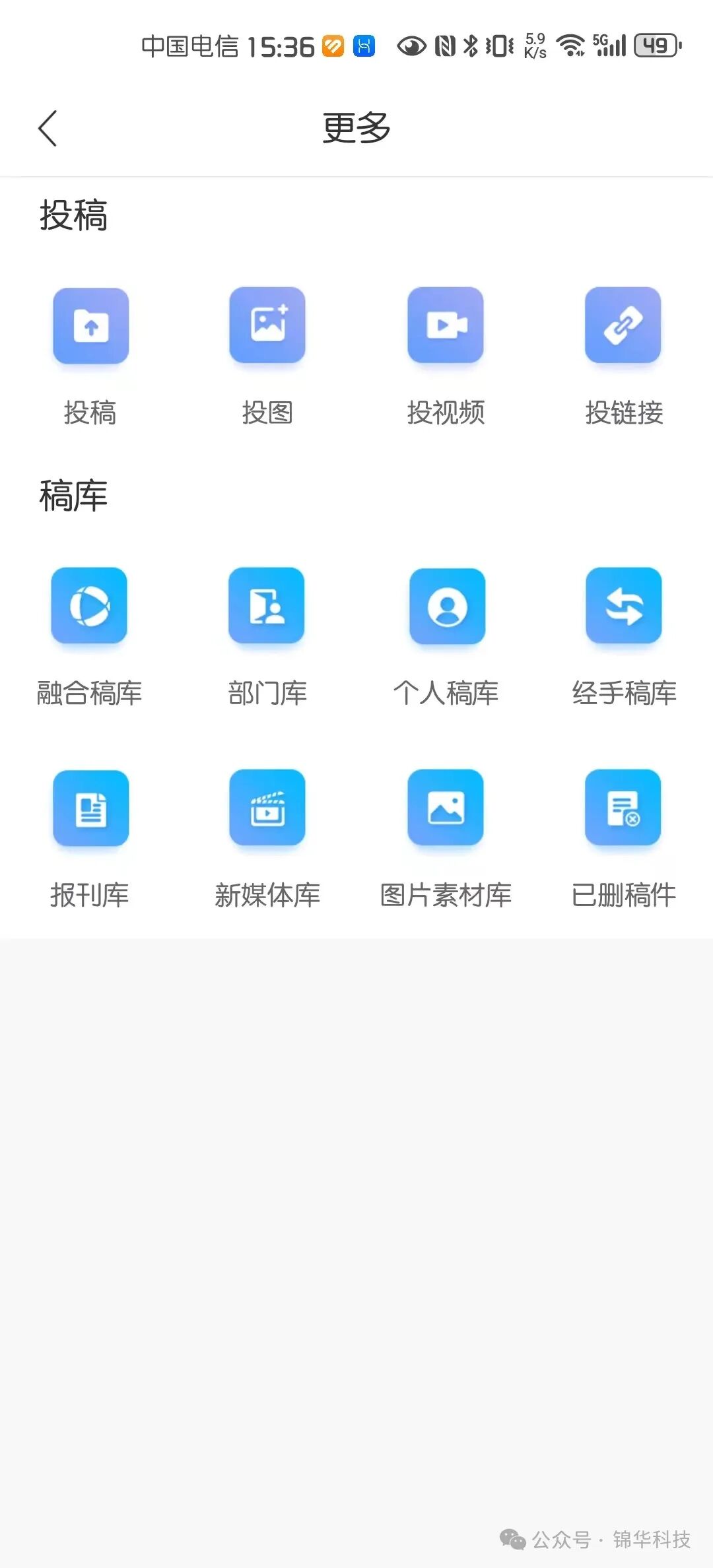Image resolution: width=713 pixels, height=1568 pixels.
Task: View 个人稿库 personal manuscripts
Action: 447,606
